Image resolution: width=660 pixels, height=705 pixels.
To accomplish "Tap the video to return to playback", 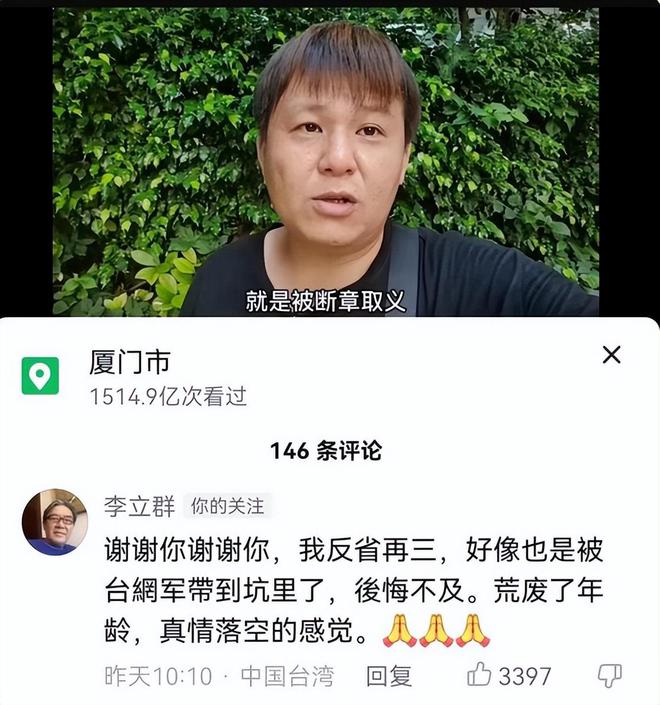I will tap(328, 160).
